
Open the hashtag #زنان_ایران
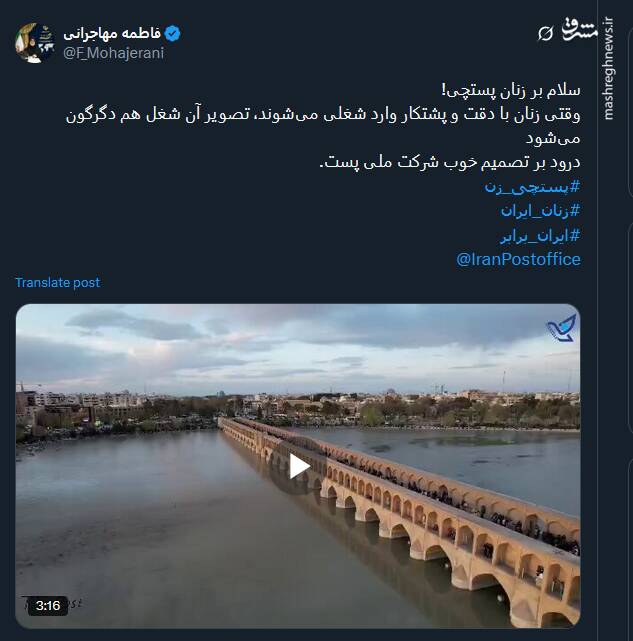click(540, 211)
